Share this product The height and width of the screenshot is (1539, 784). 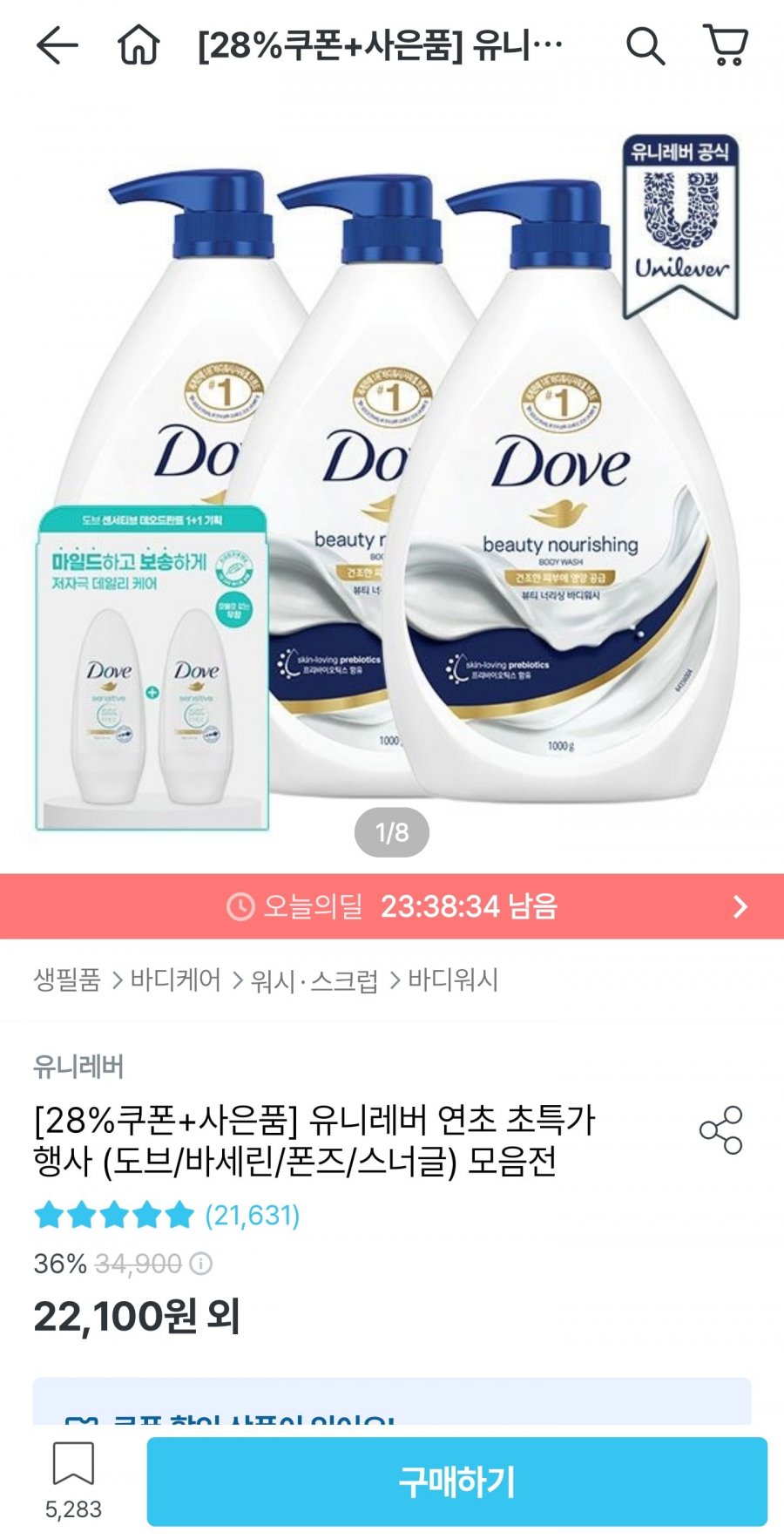[720, 1130]
